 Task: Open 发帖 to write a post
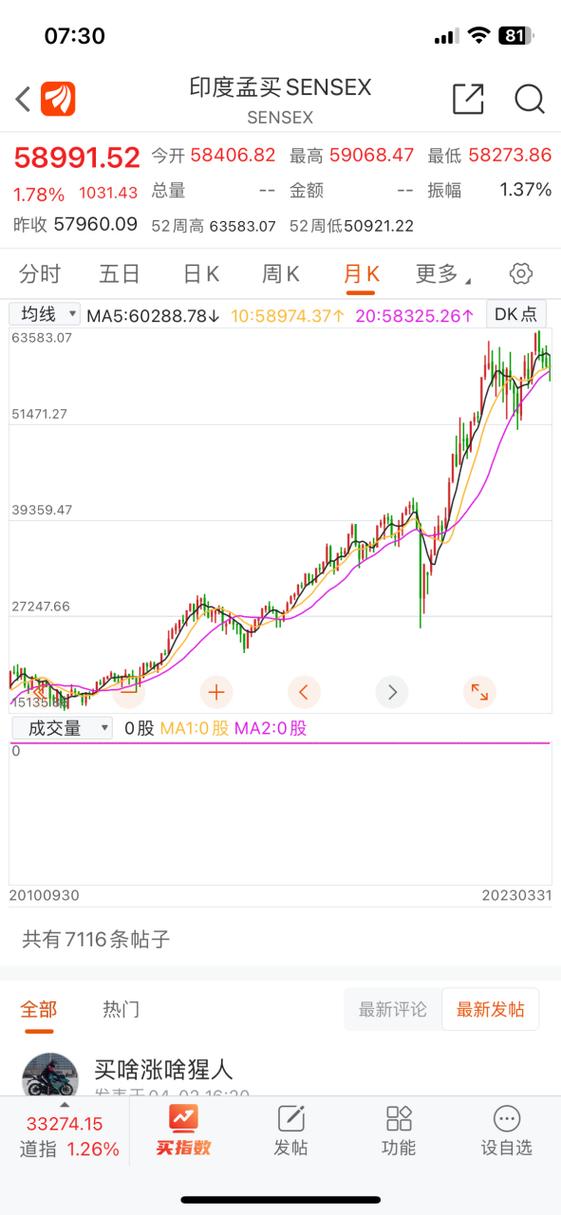tap(291, 1130)
